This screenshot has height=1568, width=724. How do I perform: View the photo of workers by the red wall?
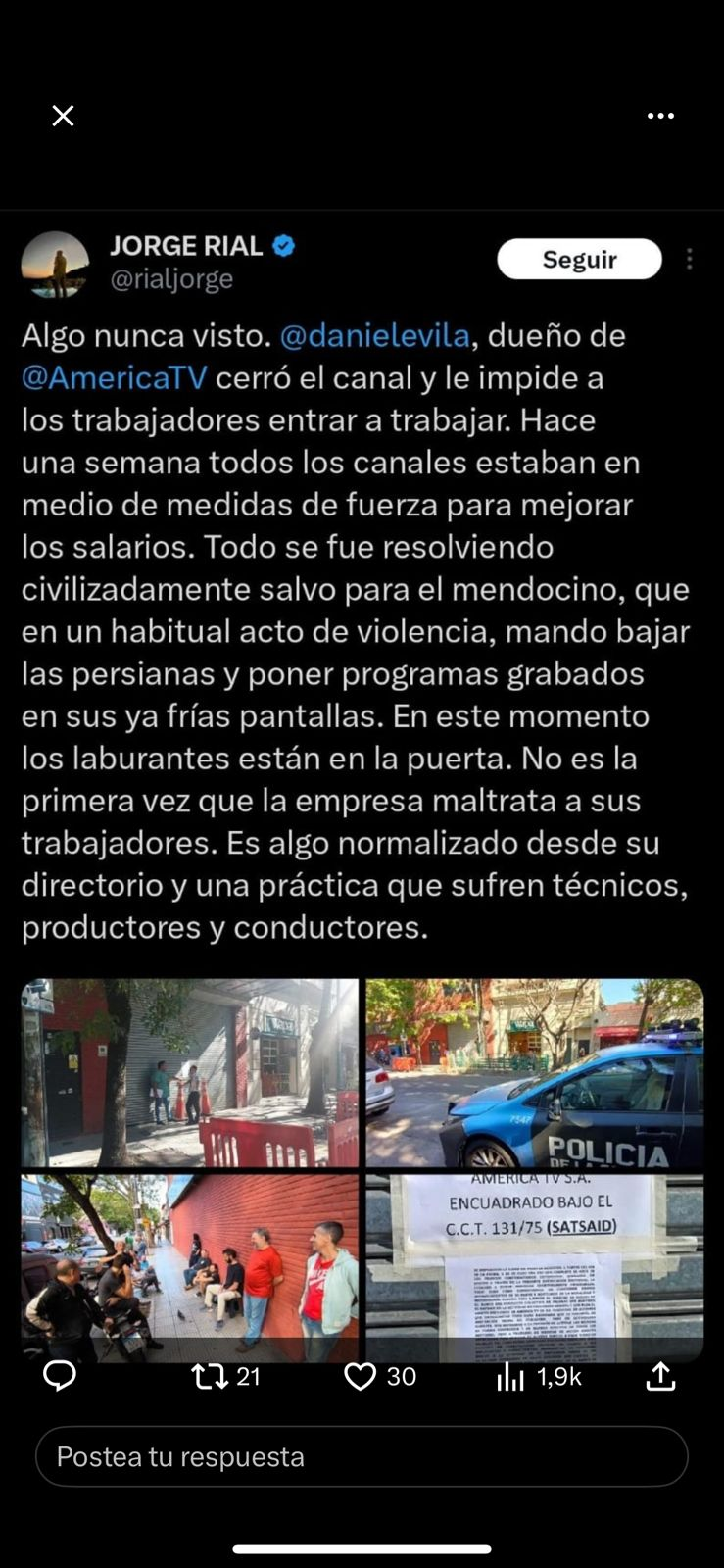click(x=190, y=1268)
